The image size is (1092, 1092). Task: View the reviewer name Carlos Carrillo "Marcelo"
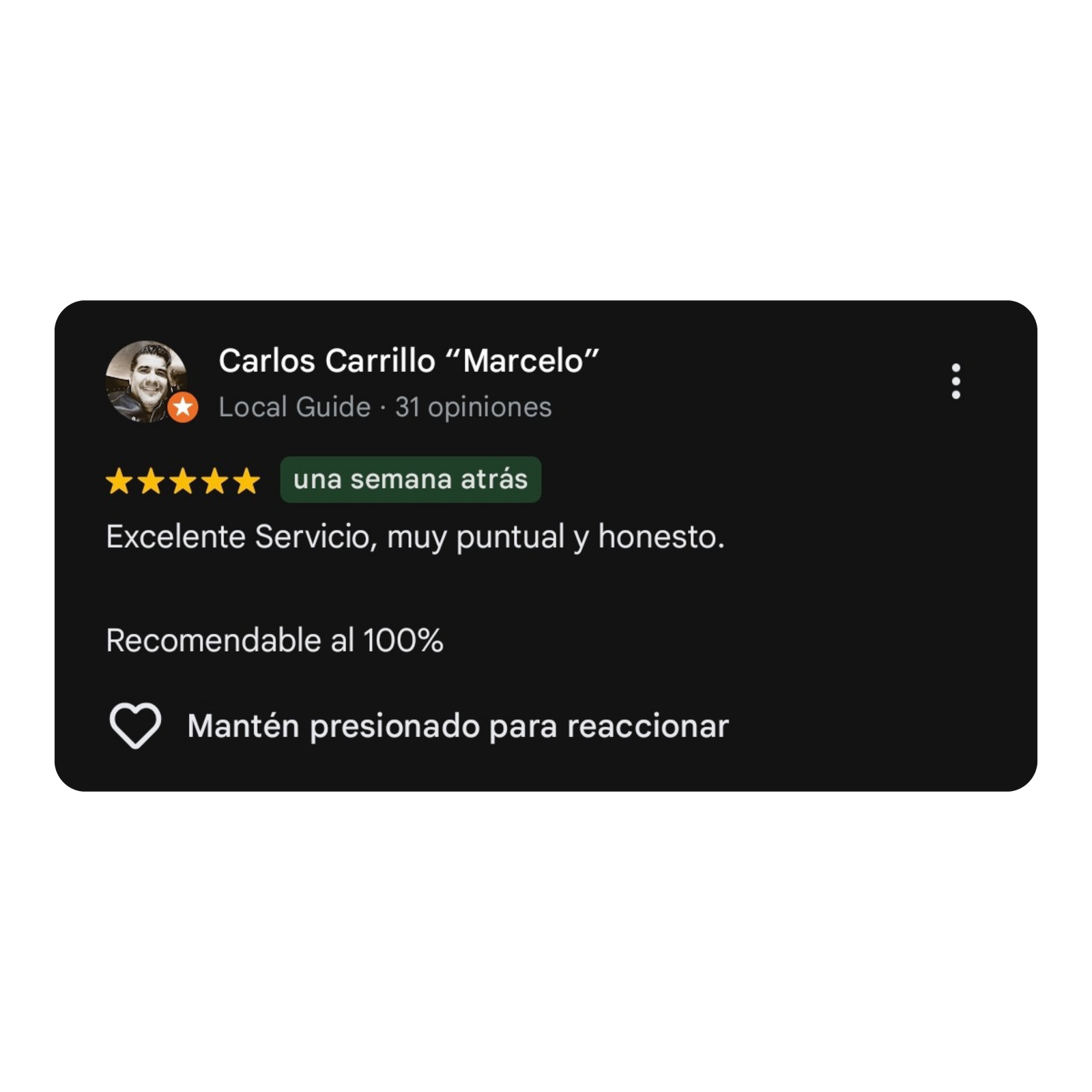(x=408, y=360)
